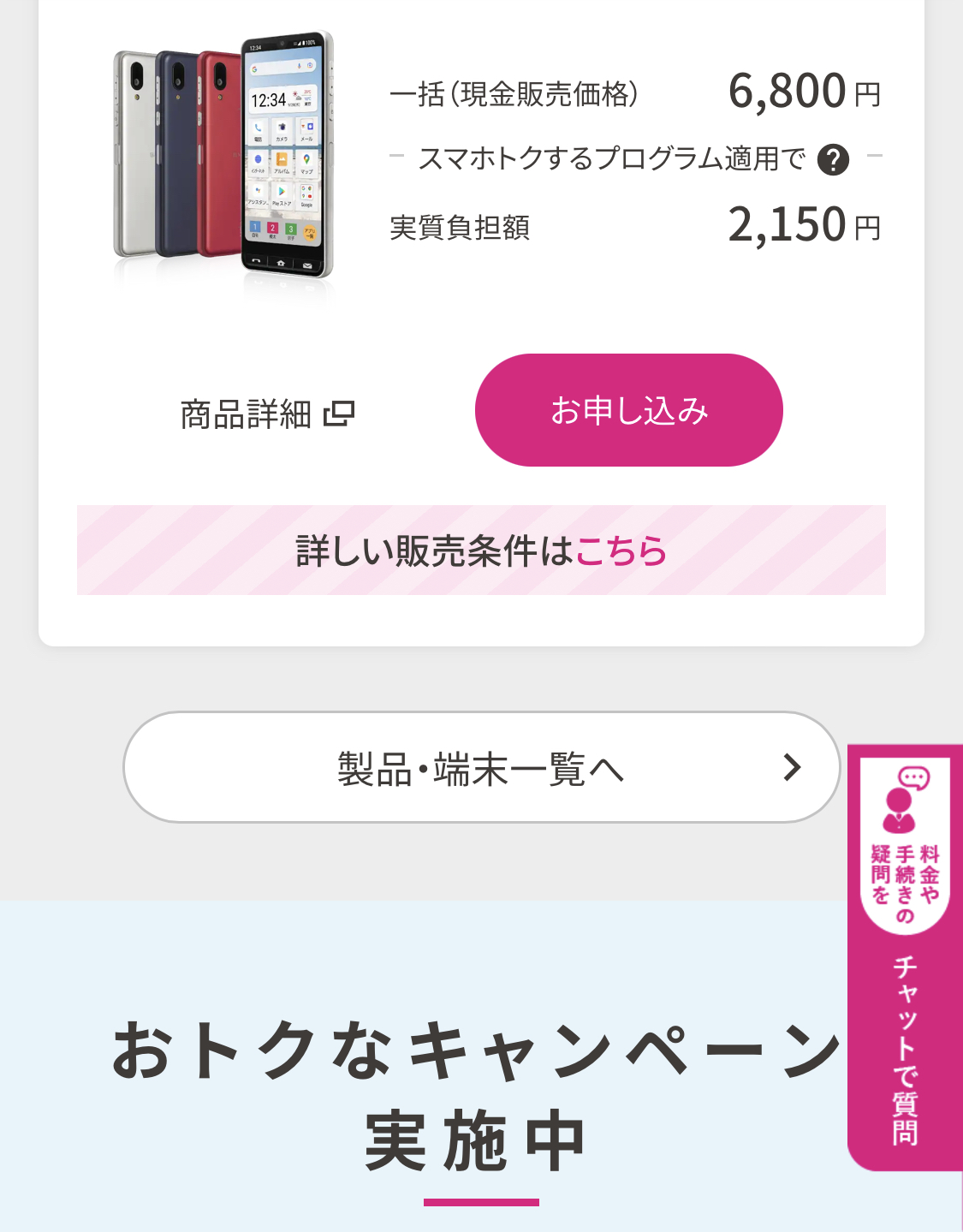Viewport: 963px width, 1232px height.
Task: View detailed sales conditions via こちら
Action: tap(621, 551)
